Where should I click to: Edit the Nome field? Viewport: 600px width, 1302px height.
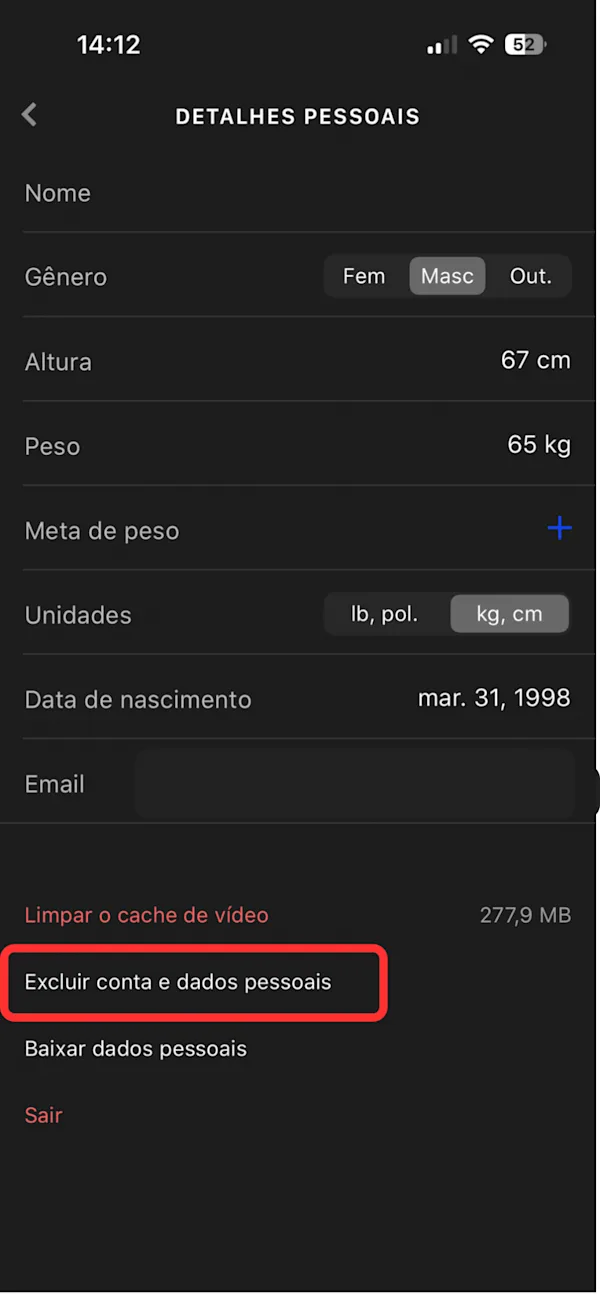click(298, 193)
